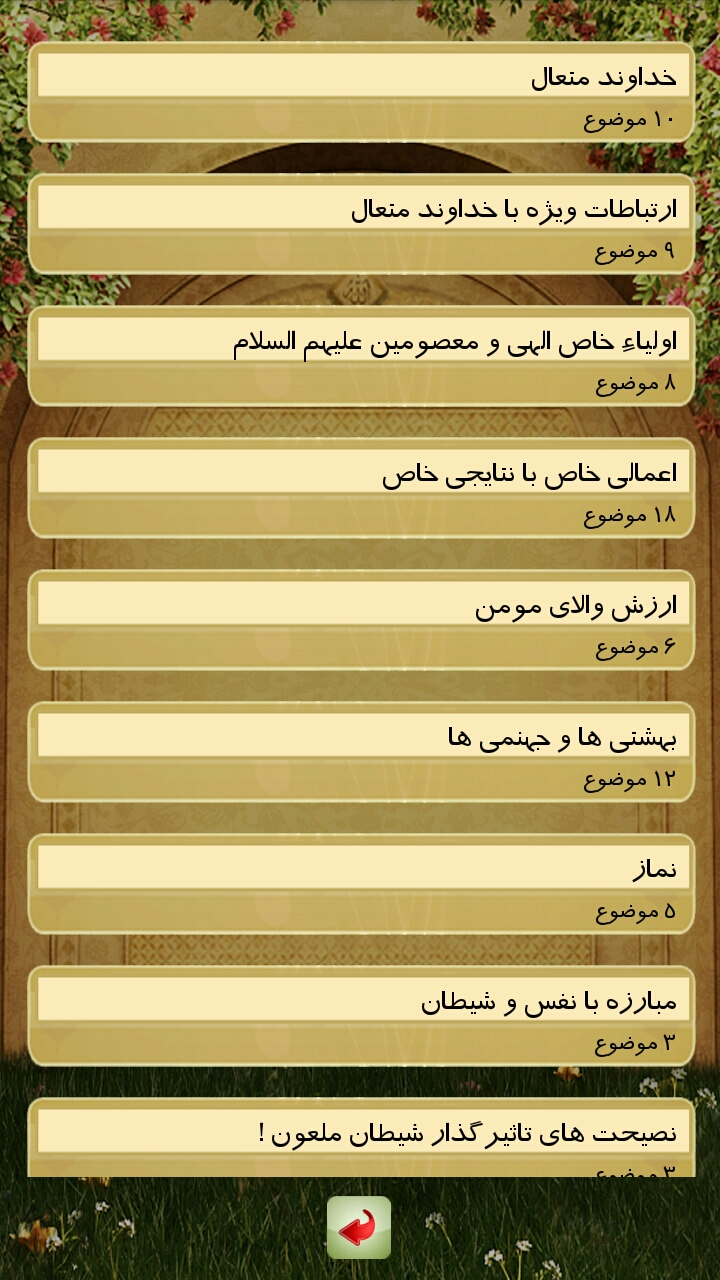Screen dimensions: 720x1280
Task: Open بهشتی ها و جهنمی ها
Action: (360, 751)
